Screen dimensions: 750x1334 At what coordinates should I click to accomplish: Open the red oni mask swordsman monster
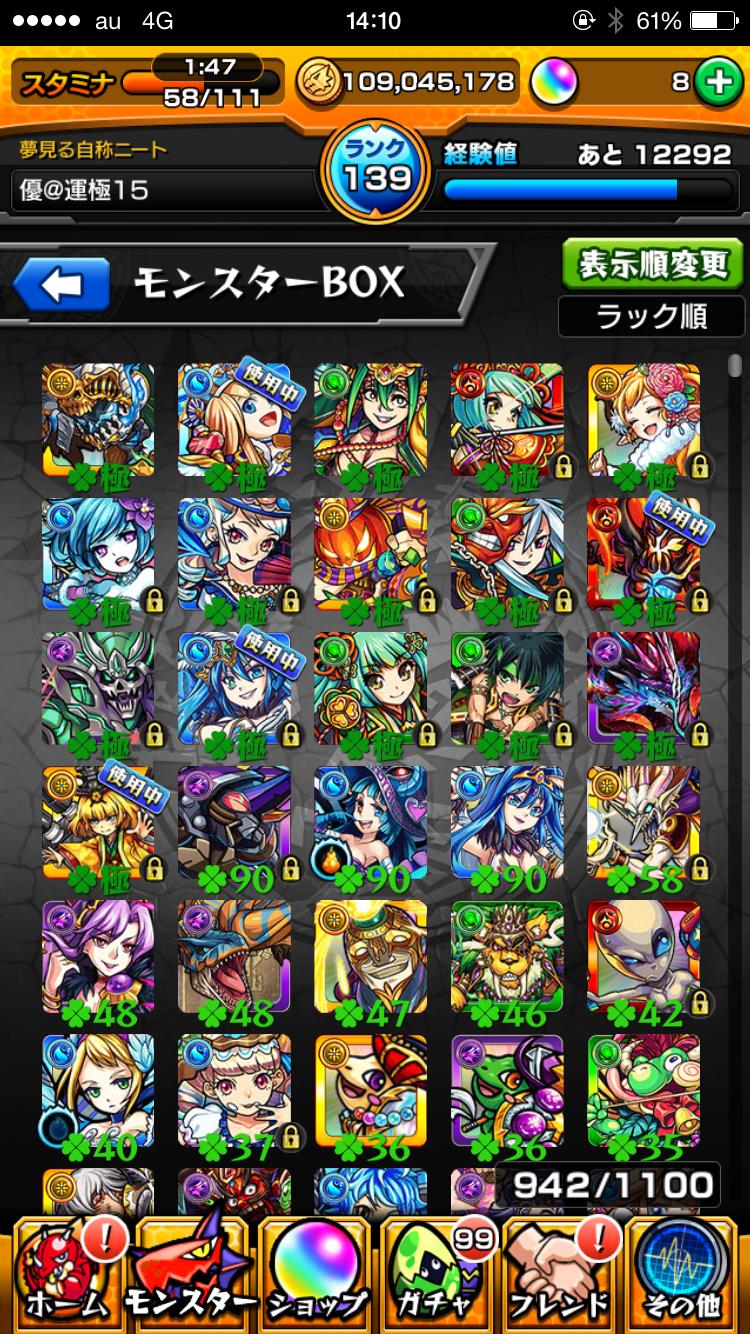pyautogui.click(x=507, y=553)
